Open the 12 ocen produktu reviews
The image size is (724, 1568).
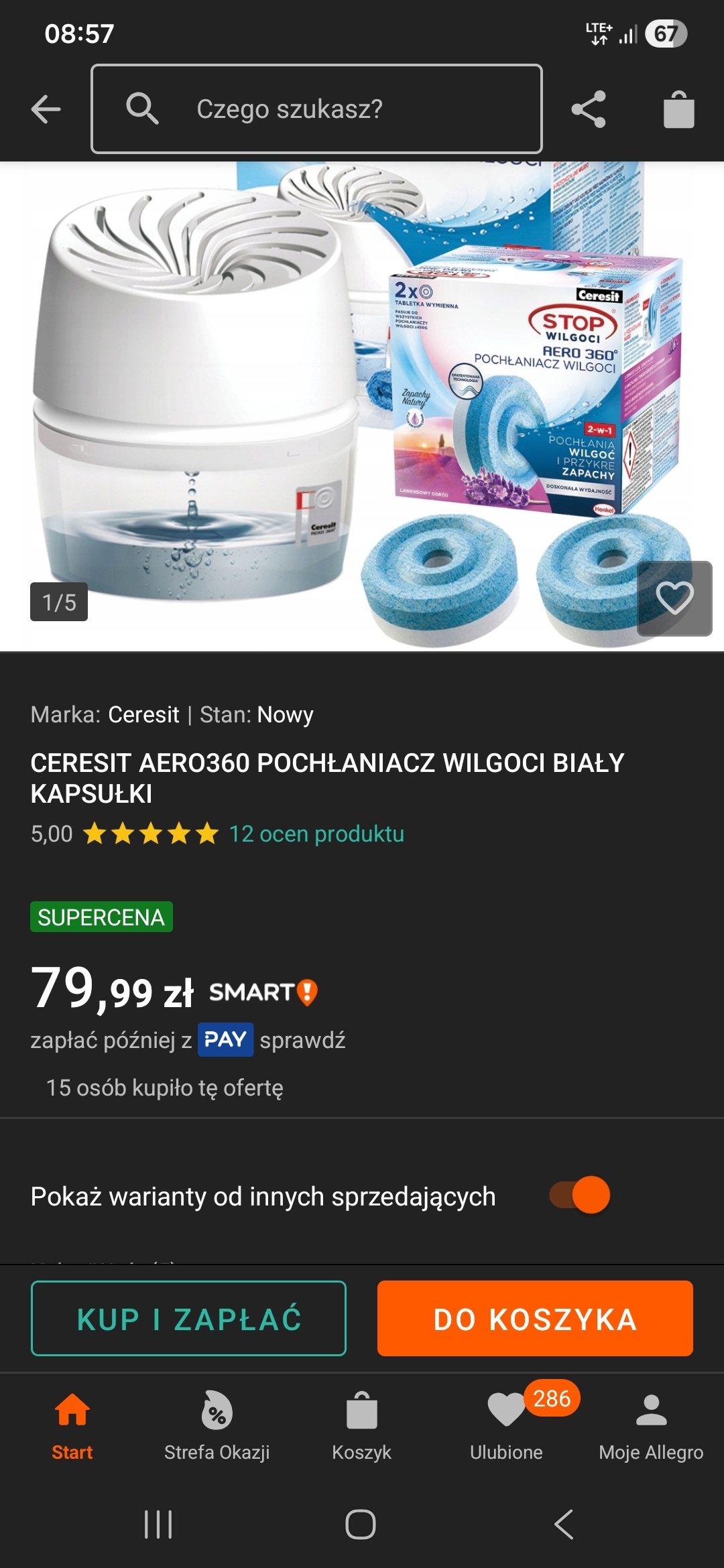[x=316, y=834]
